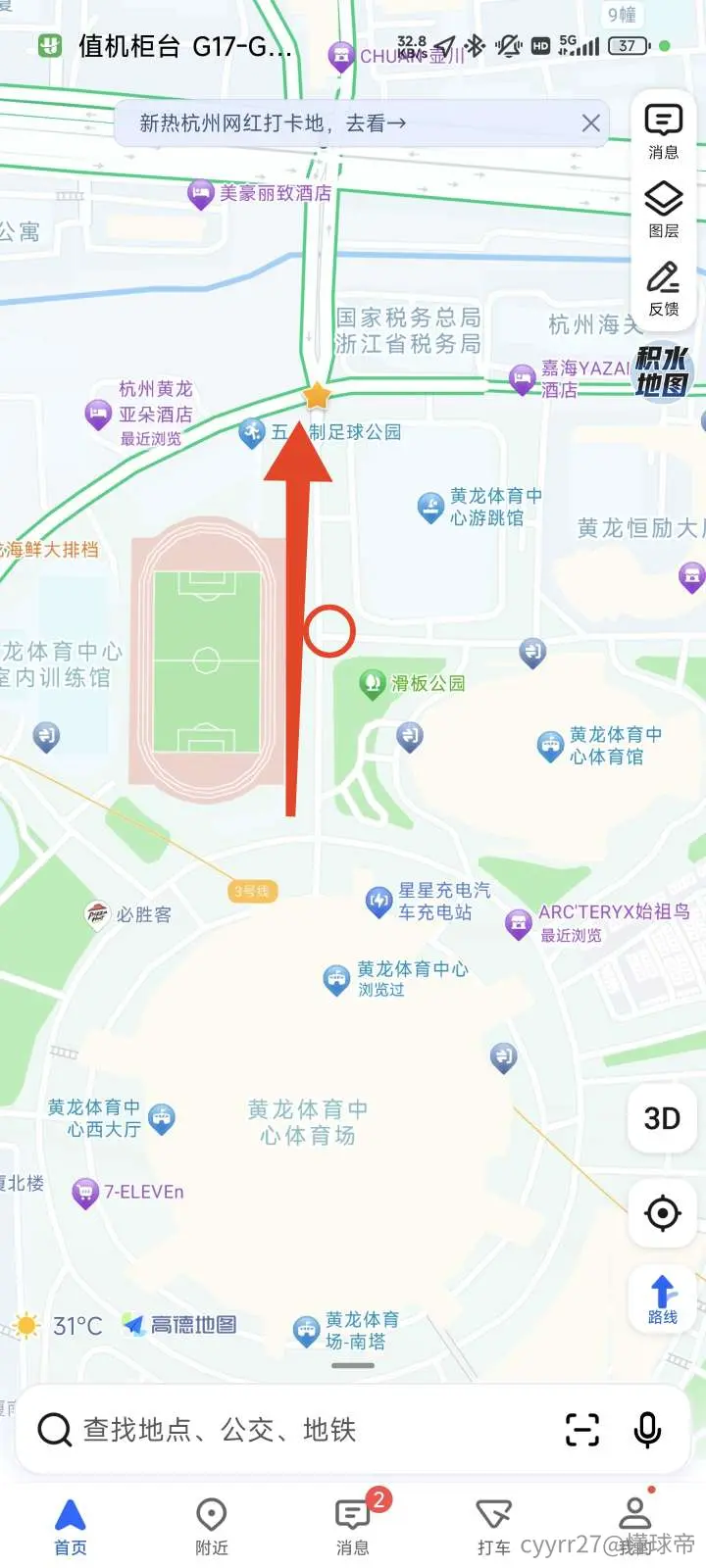This screenshot has height=1568, width=706.
Task: Tap the search field 查找地点、公交、地铁
Action: click(x=294, y=1430)
